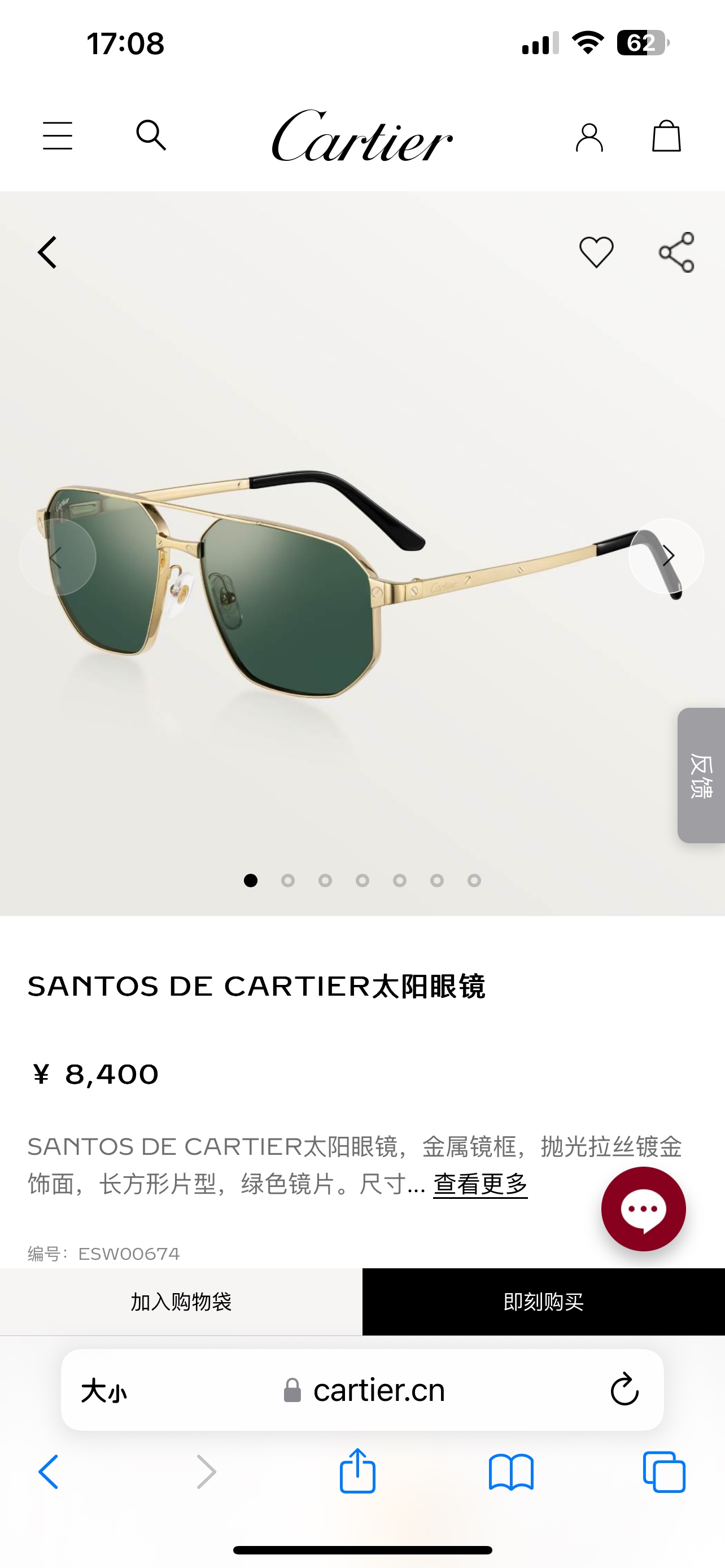
Task: Open the live chat bubble
Action: [x=644, y=1208]
